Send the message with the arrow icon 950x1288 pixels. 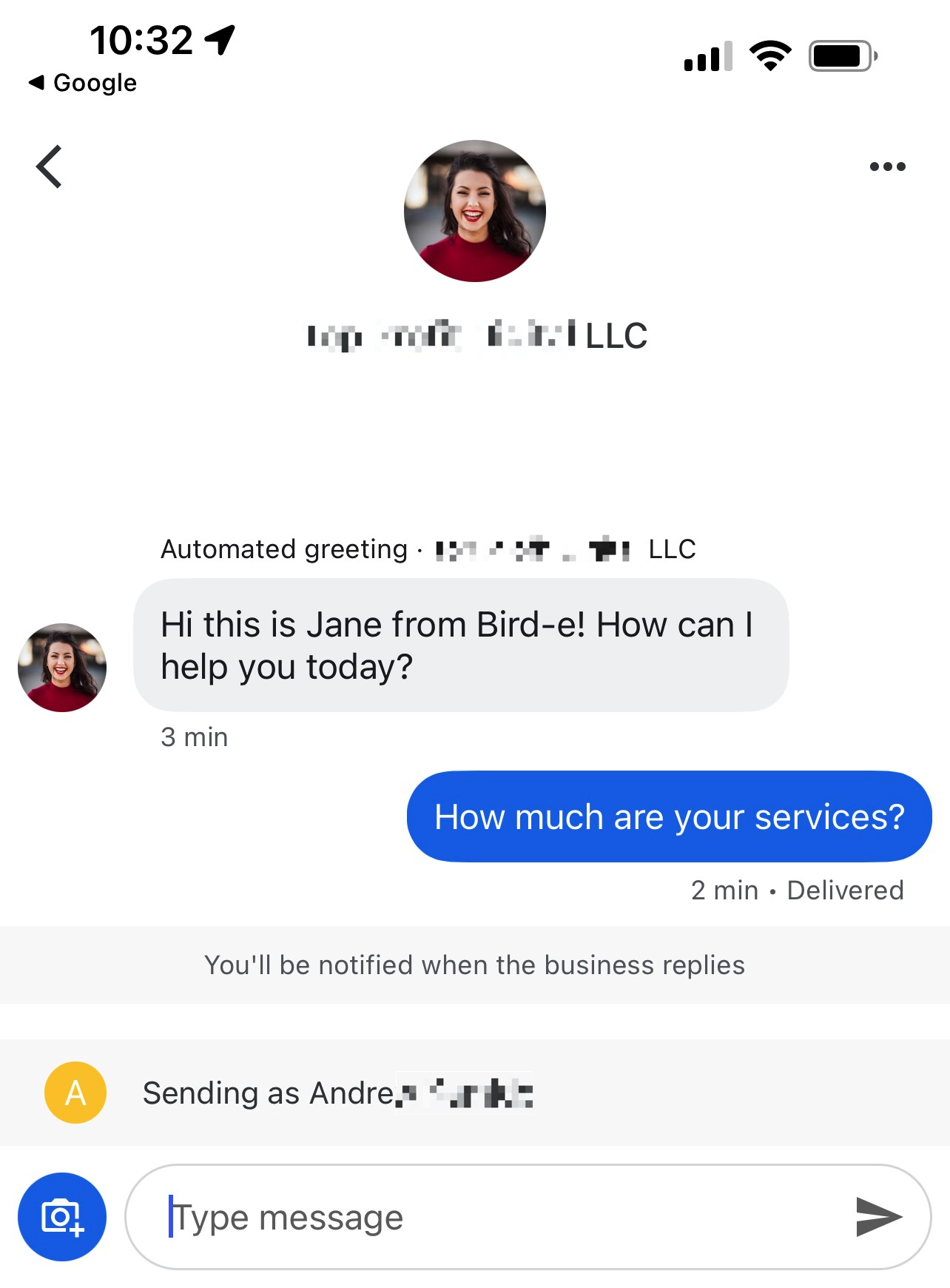(877, 1217)
